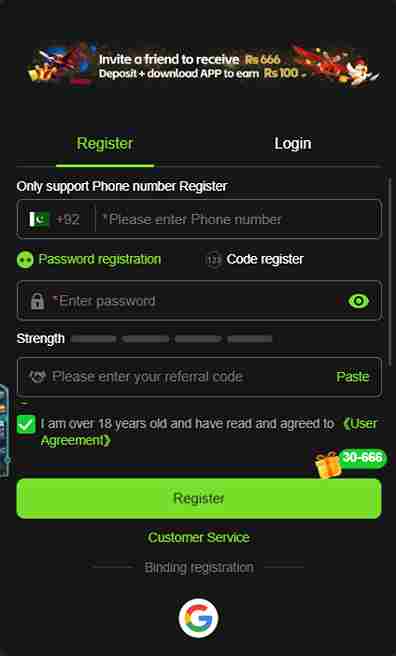This screenshot has height=656, width=396.
Task: Uncheck the over 18 agreement checkbox
Action: [26, 425]
